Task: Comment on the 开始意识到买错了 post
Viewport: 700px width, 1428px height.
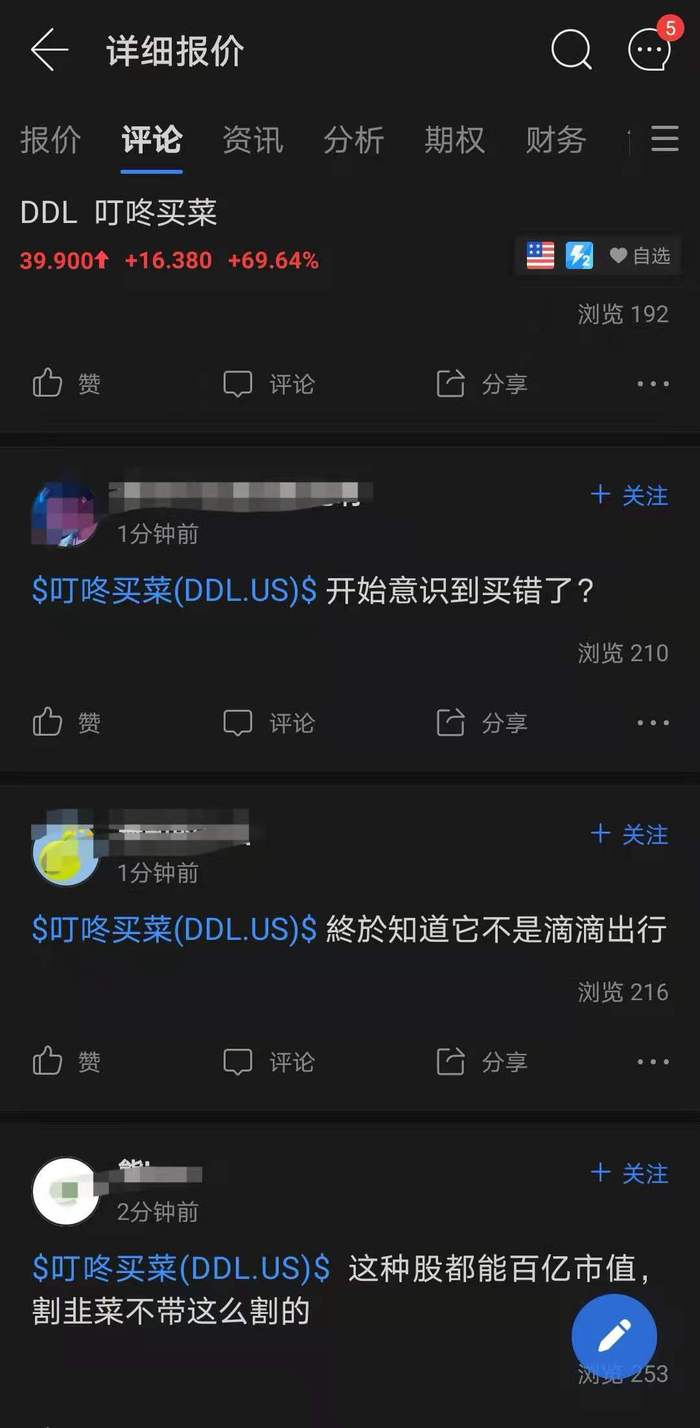Action: point(268,722)
